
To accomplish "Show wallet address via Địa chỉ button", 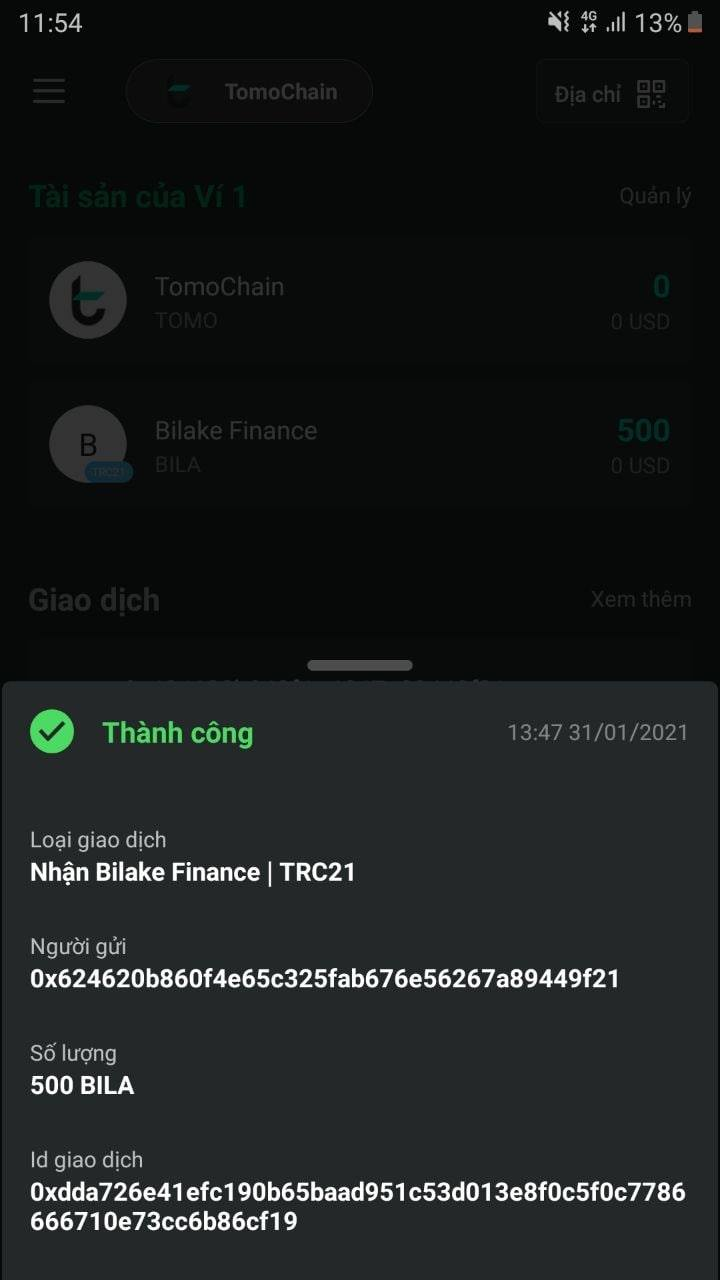I will click(611, 93).
